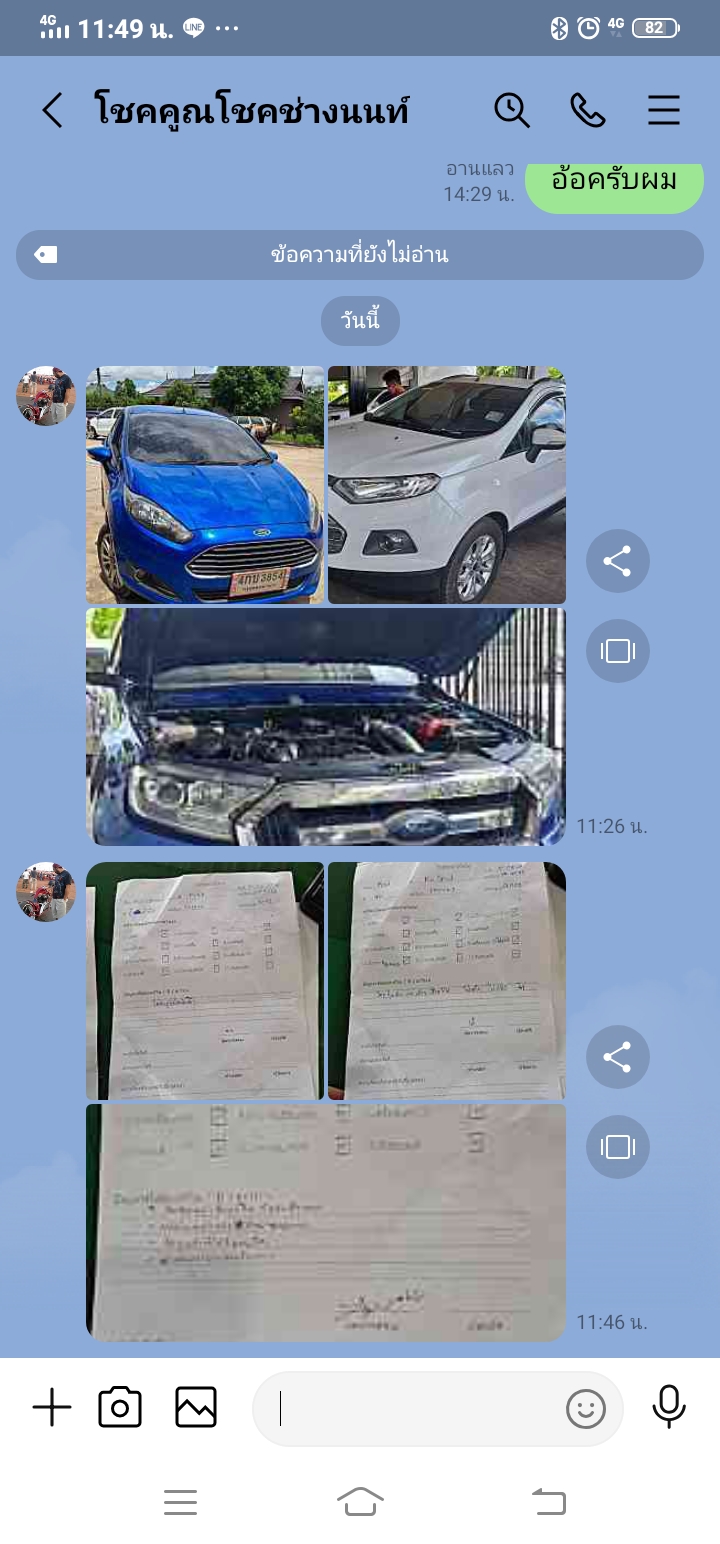Screen dimensions: 720x1544
Task: Go to the system home screen
Action: pos(360,1501)
